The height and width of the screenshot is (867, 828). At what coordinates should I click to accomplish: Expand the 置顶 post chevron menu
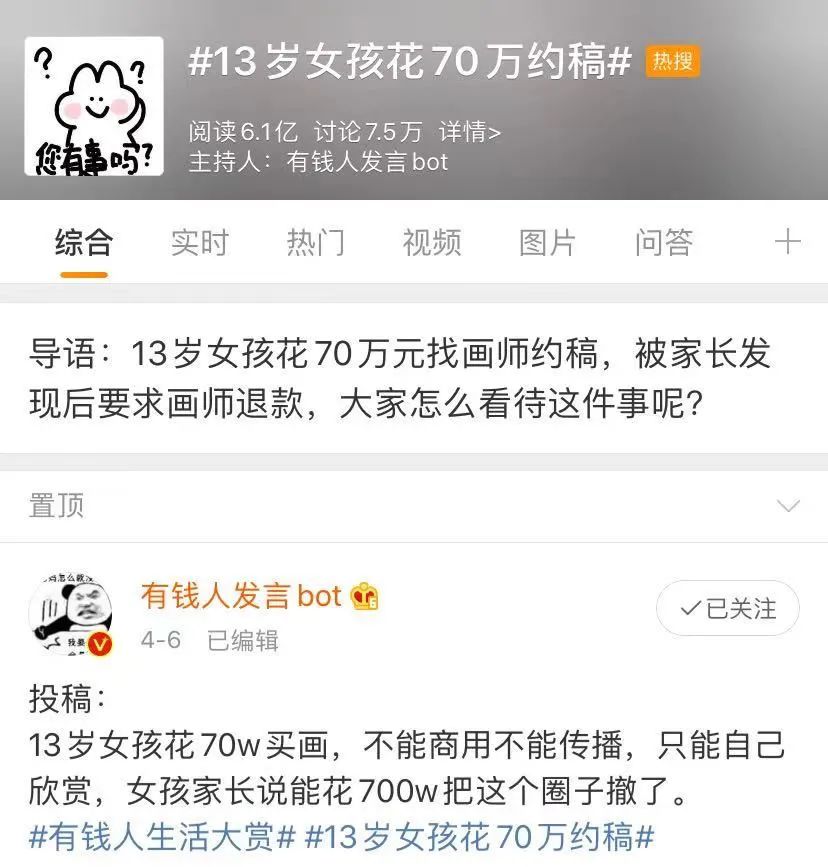click(x=788, y=506)
